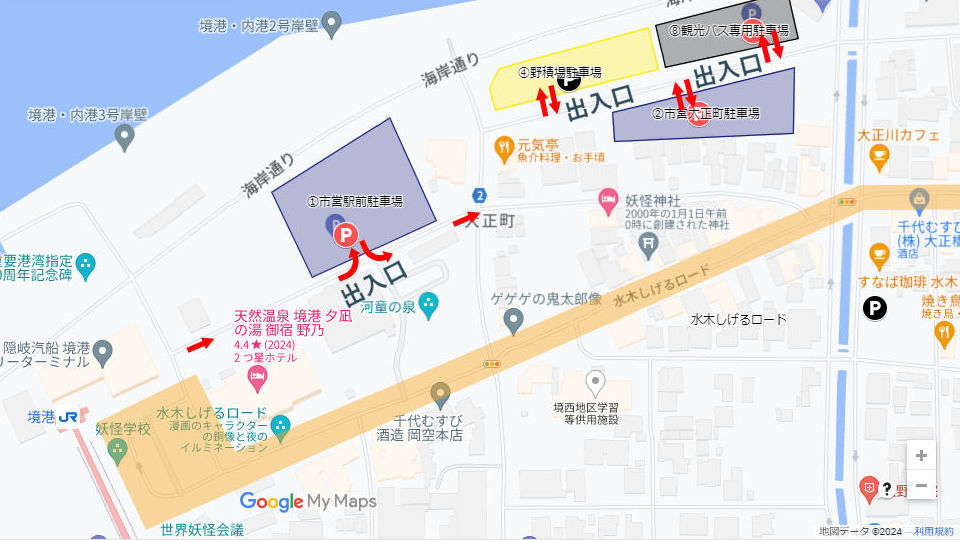Open the ゲゲゲの鬼太郎像 pin
This screenshot has width=960, height=540.
click(x=513, y=321)
